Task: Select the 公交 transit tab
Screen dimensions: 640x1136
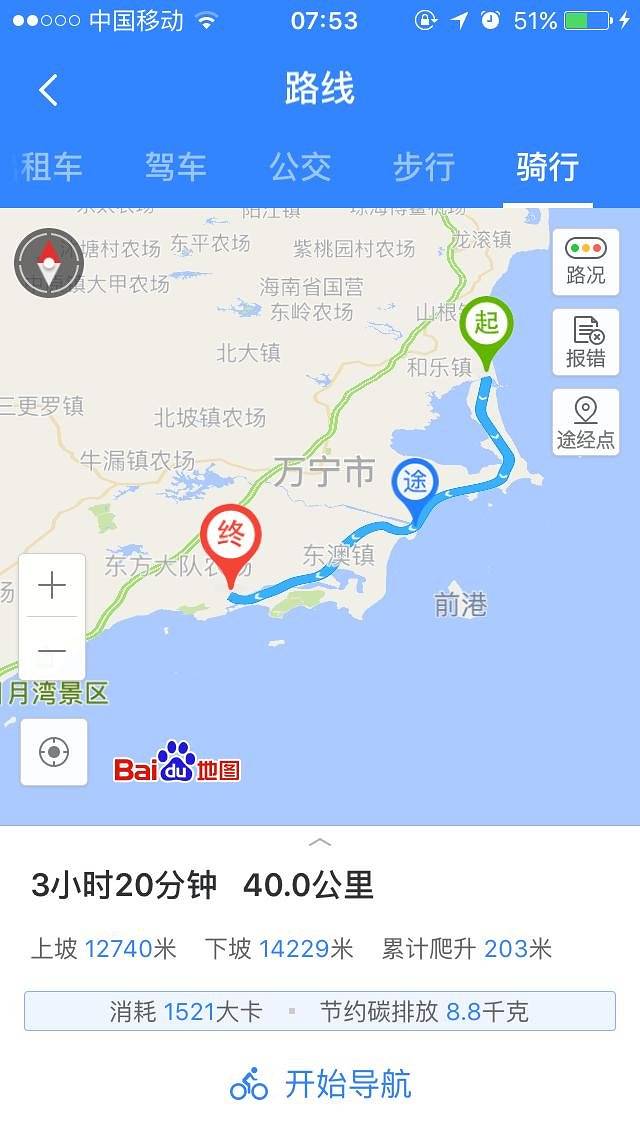Action: pos(299,167)
